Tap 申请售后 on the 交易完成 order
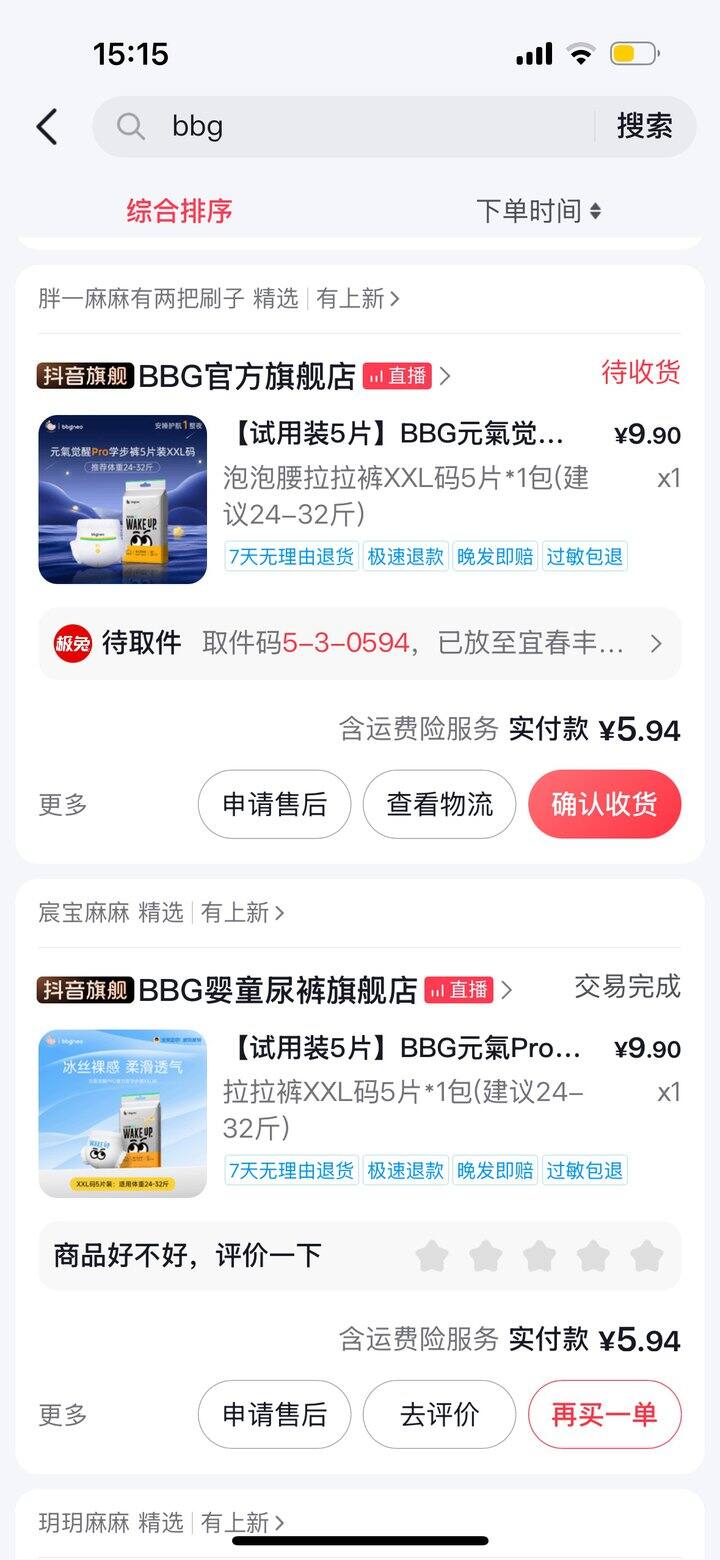 275,1414
